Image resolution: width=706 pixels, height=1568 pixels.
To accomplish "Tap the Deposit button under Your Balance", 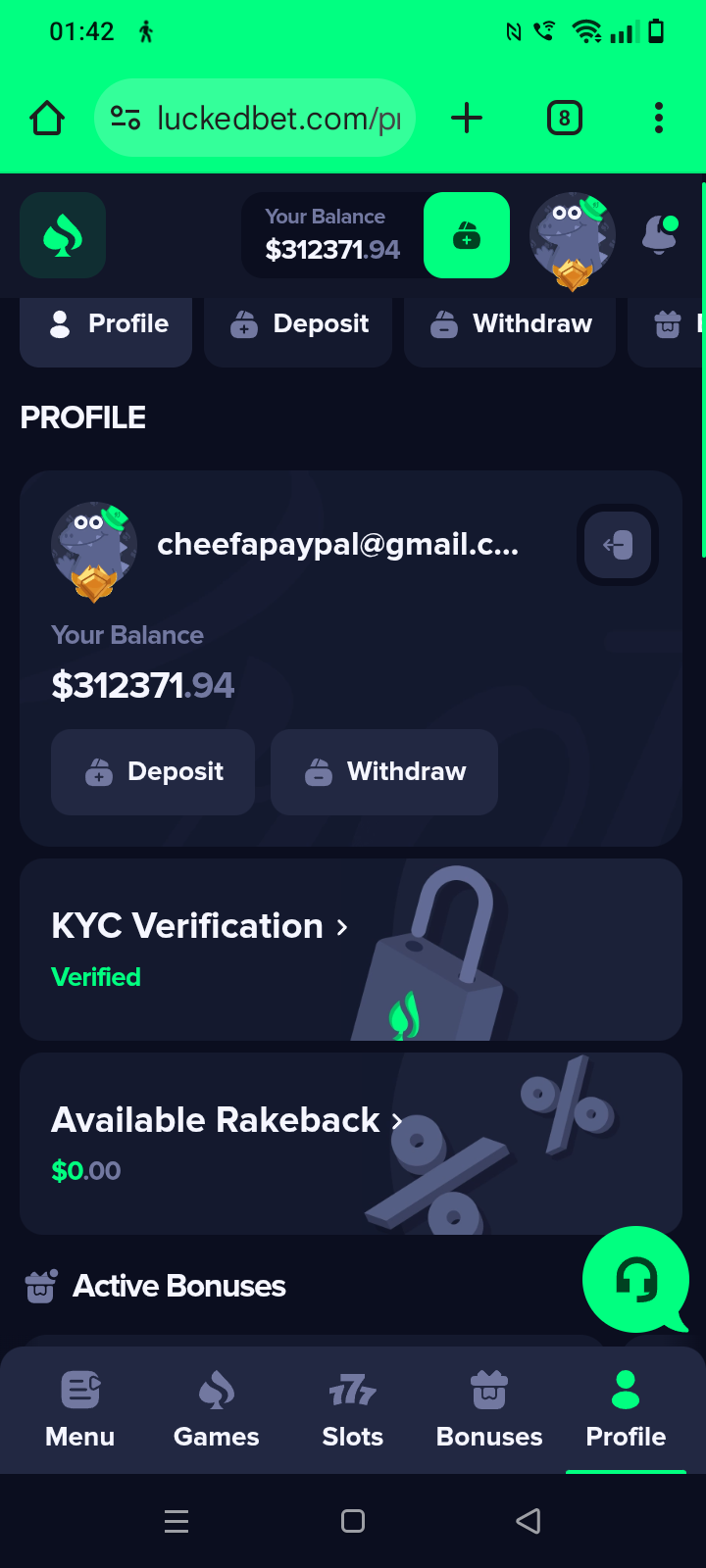I will pyautogui.click(x=153, y=772).
